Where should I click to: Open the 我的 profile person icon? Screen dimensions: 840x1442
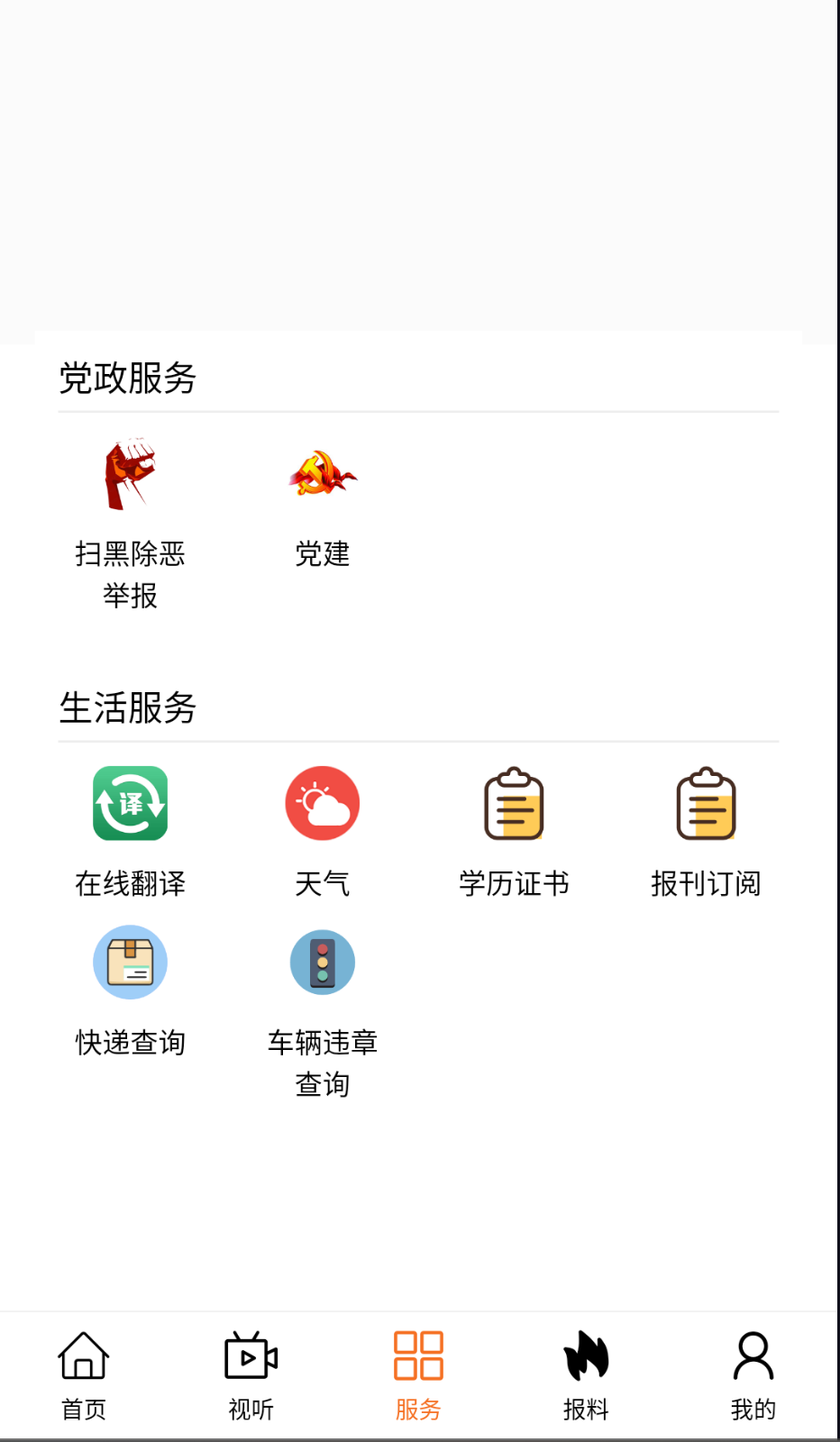tap(753, 1354)
